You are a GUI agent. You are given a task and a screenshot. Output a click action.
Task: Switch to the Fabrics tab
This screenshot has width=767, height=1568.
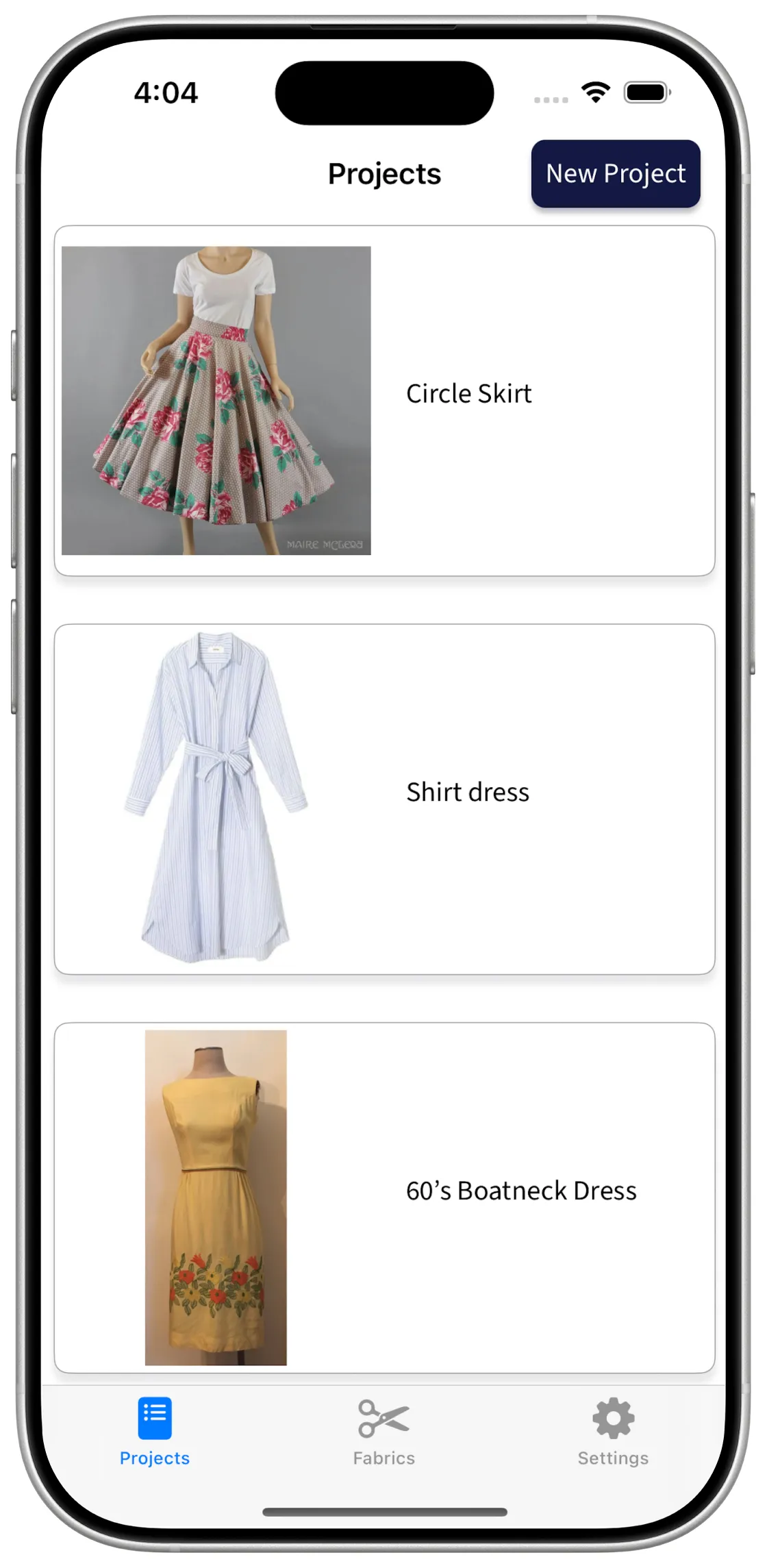point(383,1430)
